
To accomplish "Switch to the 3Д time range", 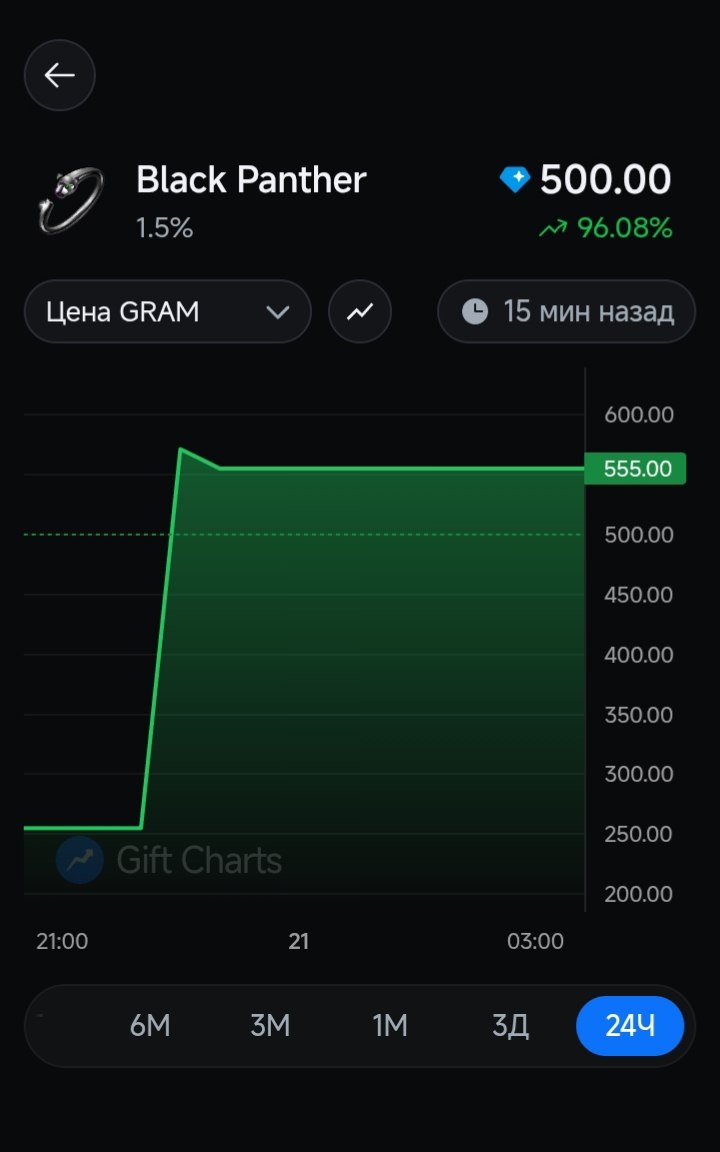I will click(x=510, y=1026).
